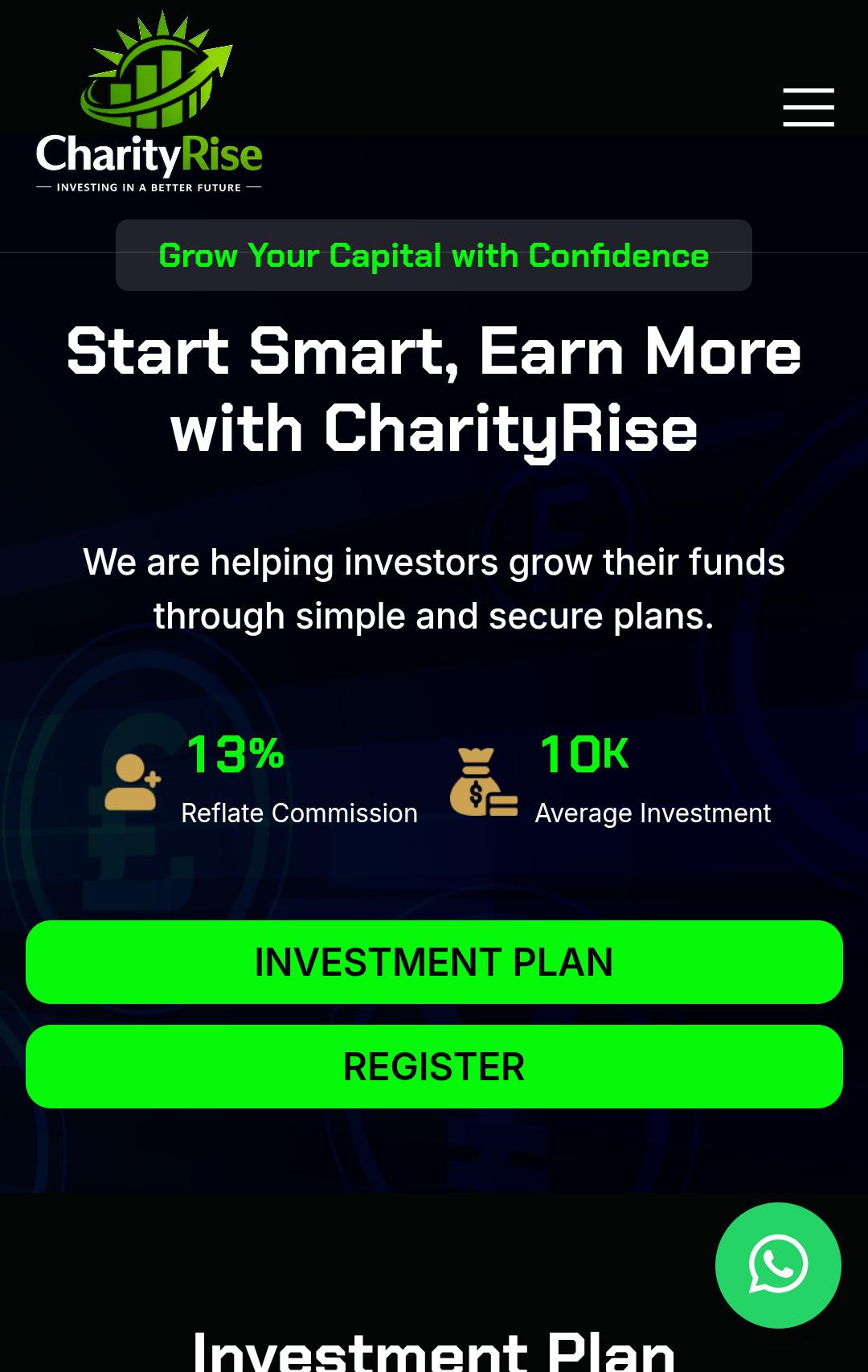The width and height of the screenshot is (868, 1372).
Task: Click the Reflate Commission label
Action: [301, 813]
